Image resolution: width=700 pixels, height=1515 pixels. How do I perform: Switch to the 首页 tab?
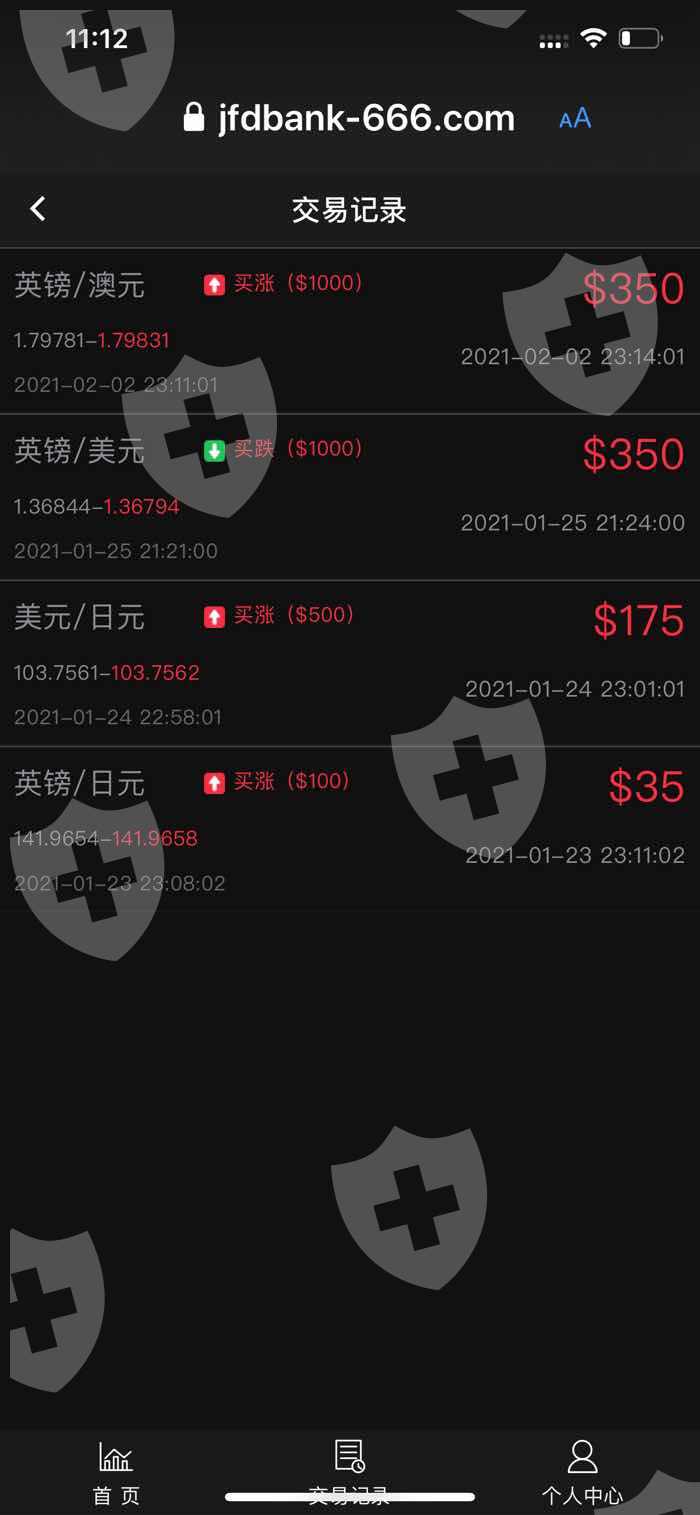coord(116,1472)
